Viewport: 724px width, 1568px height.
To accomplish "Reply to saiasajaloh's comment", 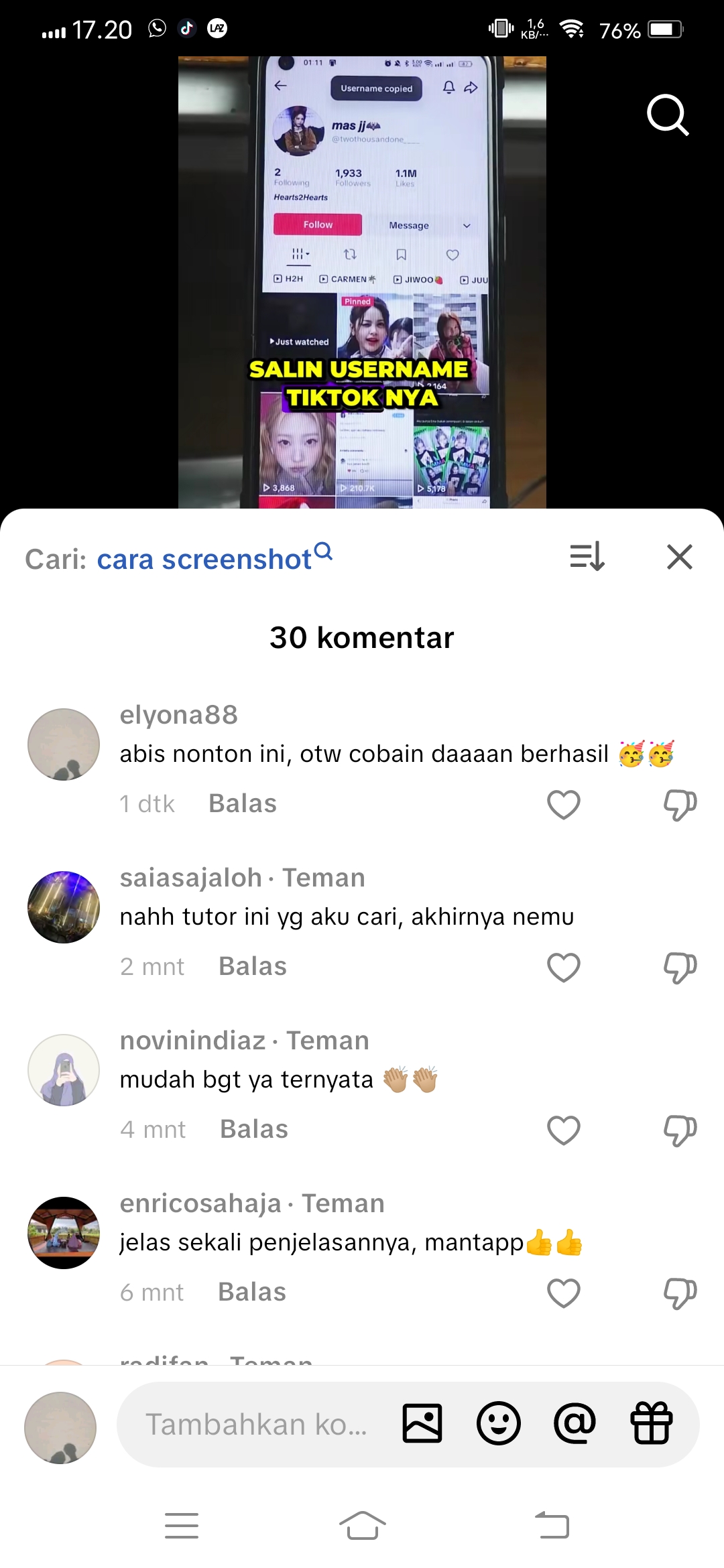I will click(x=253, y=966).
